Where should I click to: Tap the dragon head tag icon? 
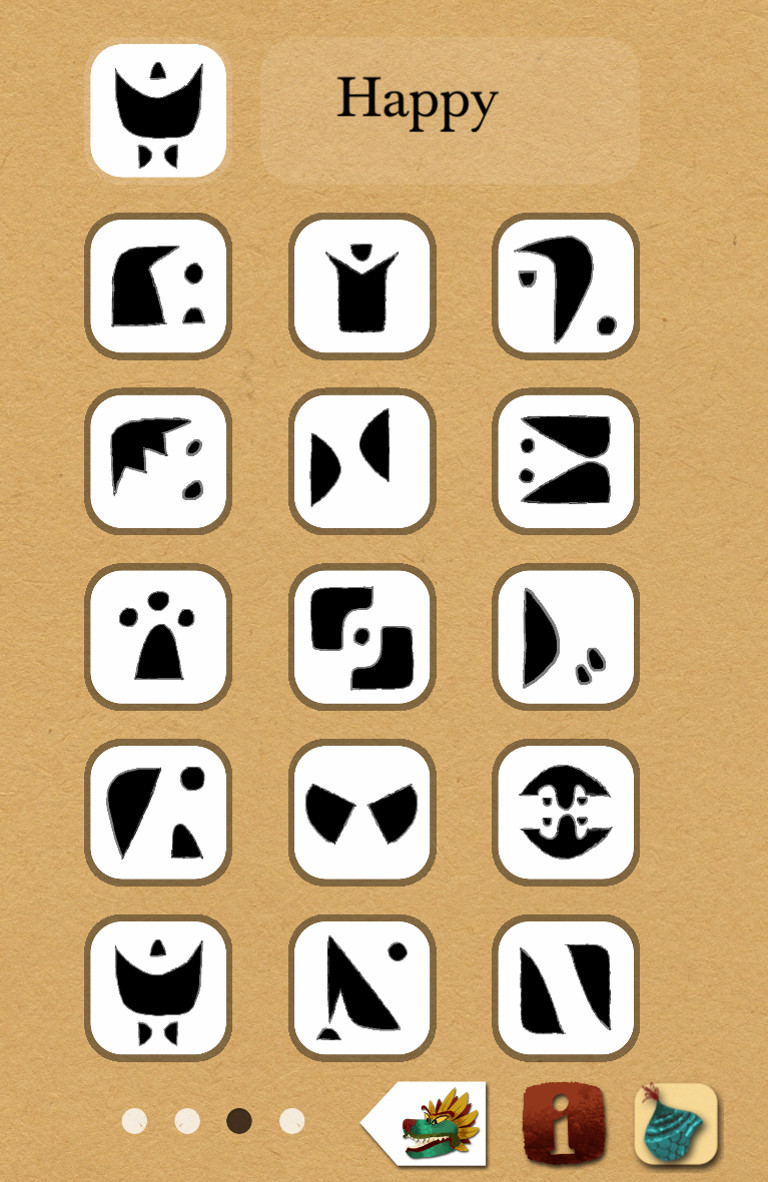coord(430,1123)
